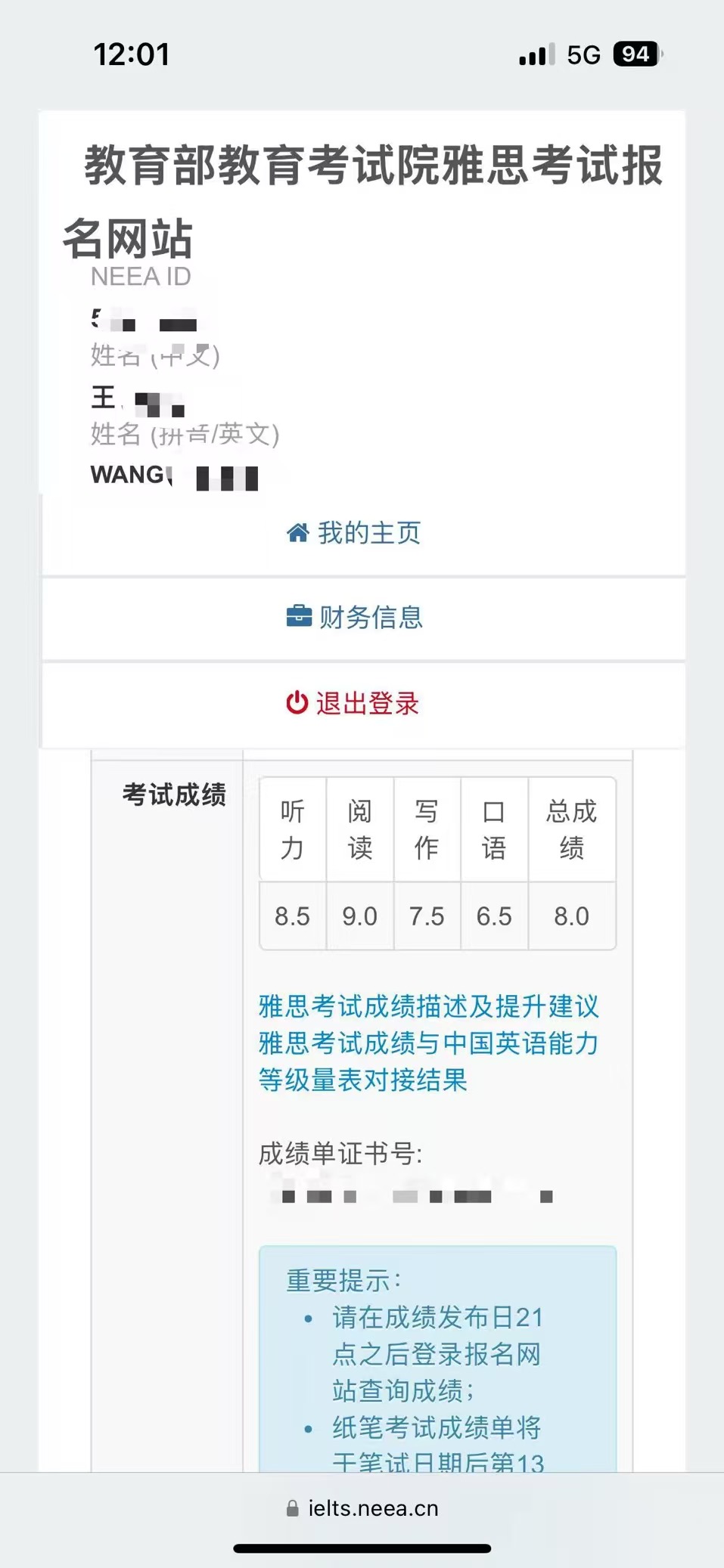The image size is (724, 1568).
Task: Open 雅思考试成绩与中国英语能力等级量表对接结果 link
Action: click(428, 1061)
